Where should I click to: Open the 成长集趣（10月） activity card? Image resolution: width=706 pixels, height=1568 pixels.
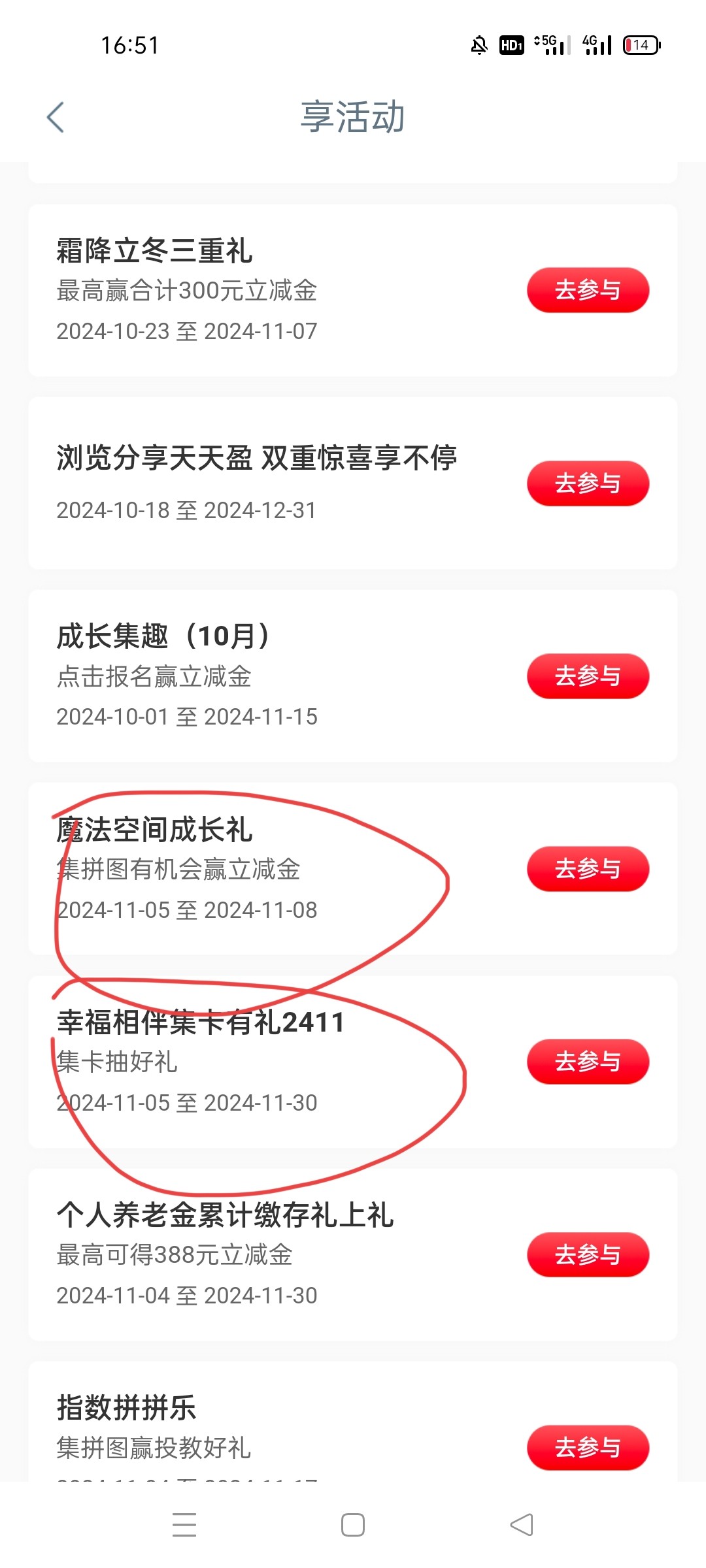coord(353,676)
